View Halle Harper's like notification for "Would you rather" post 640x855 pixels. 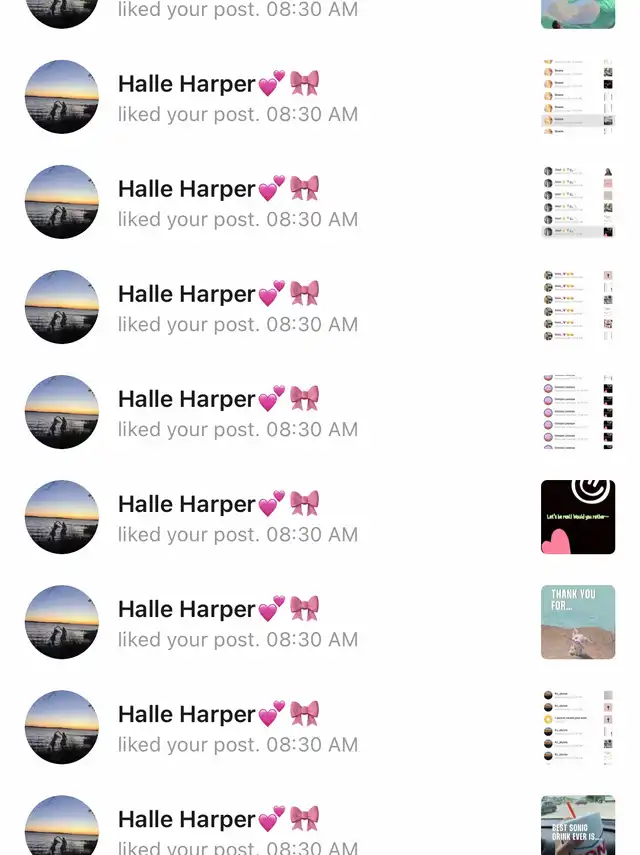238,517
